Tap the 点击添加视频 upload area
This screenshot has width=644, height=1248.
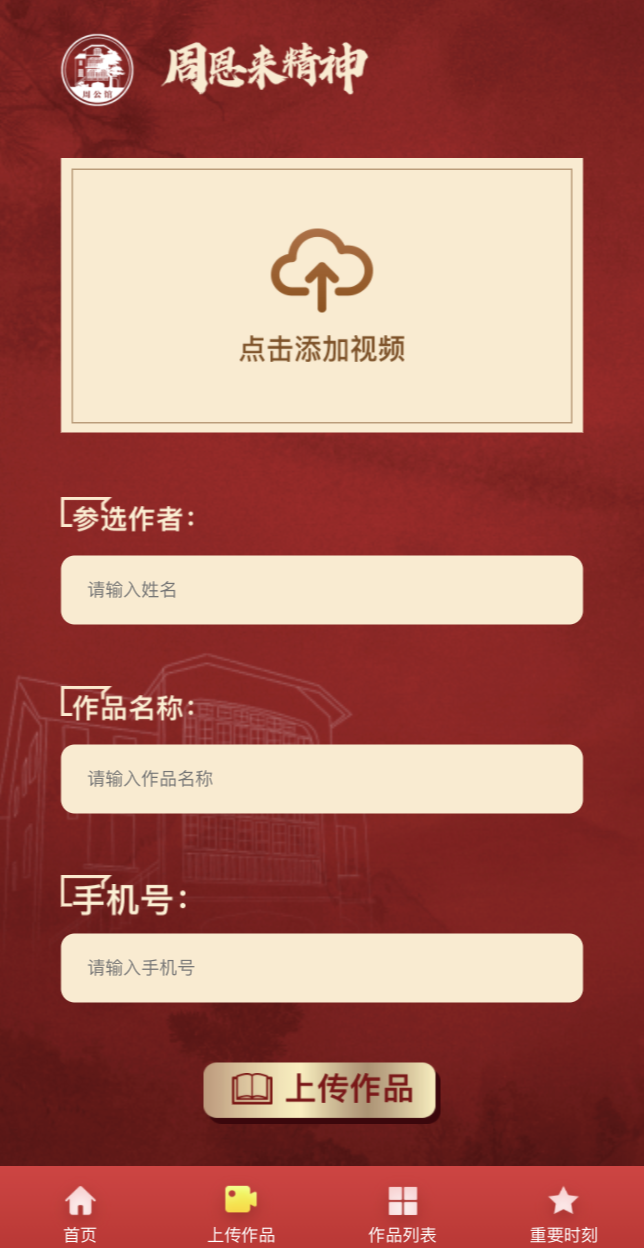point(322,295)
